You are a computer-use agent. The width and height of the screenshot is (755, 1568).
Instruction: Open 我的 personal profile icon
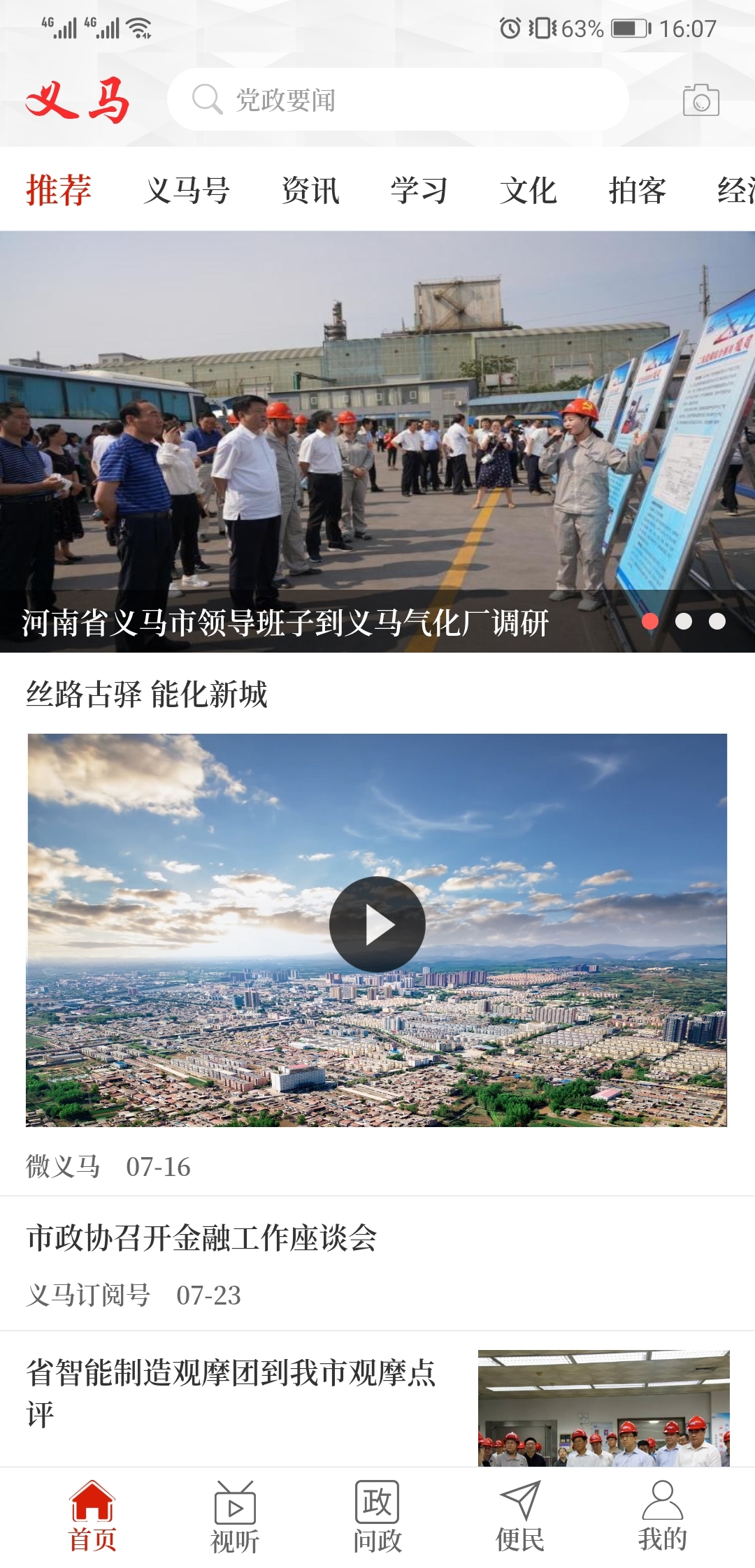661,1504
